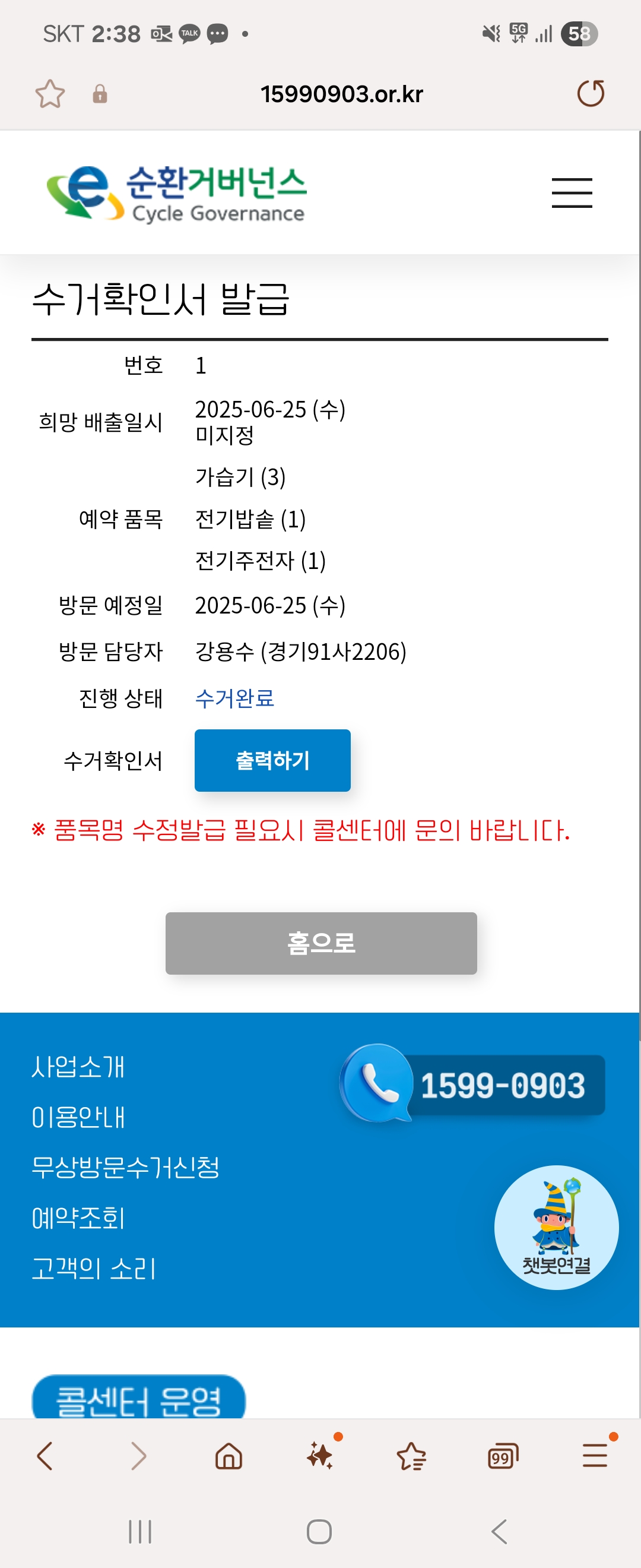This screenshot has width=641, height=1568.
Task: Bookmark this page with the star icon
Action: click(50, 94)
